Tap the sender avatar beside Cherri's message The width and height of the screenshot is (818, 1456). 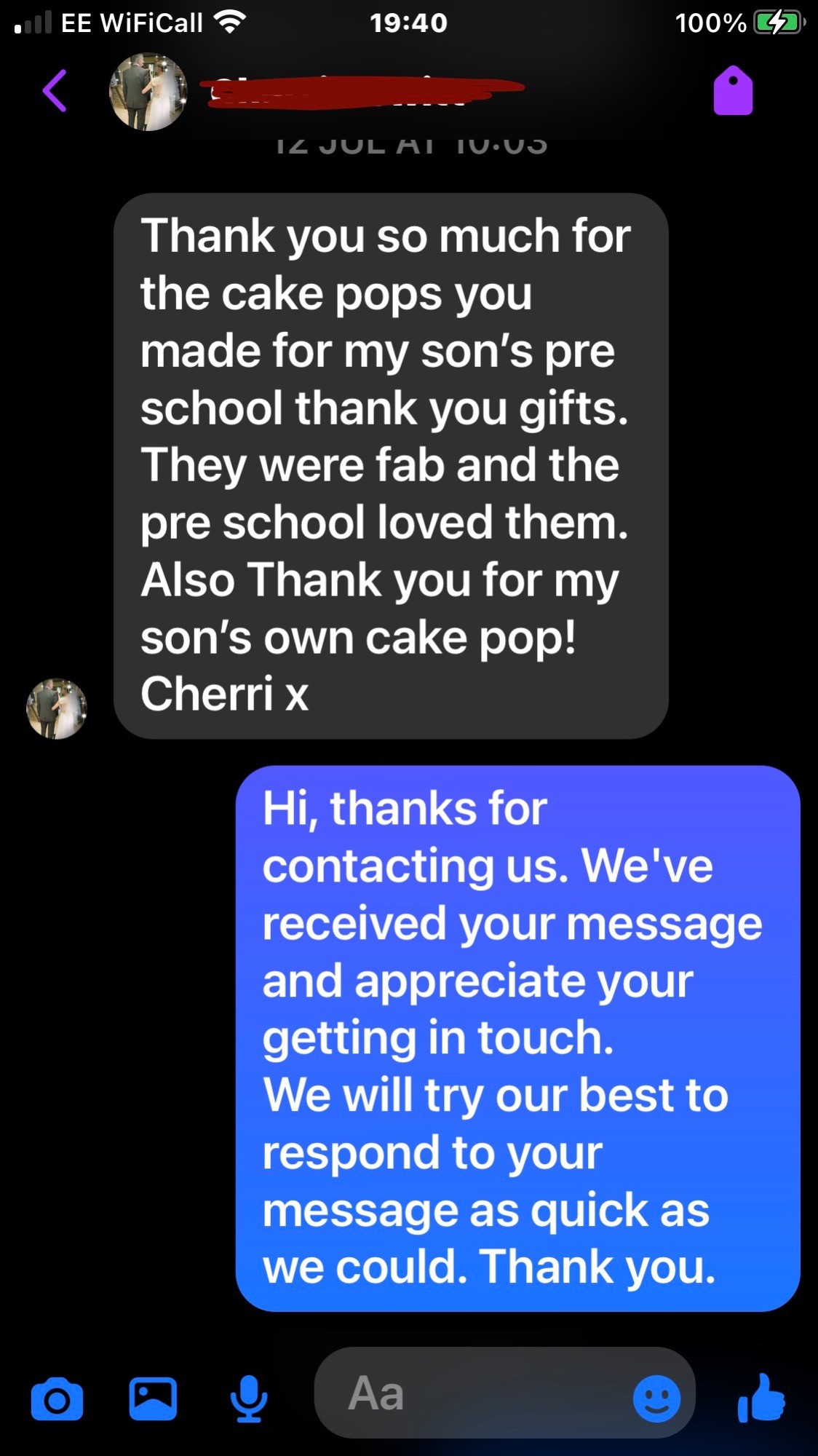[x=57, y=708]
